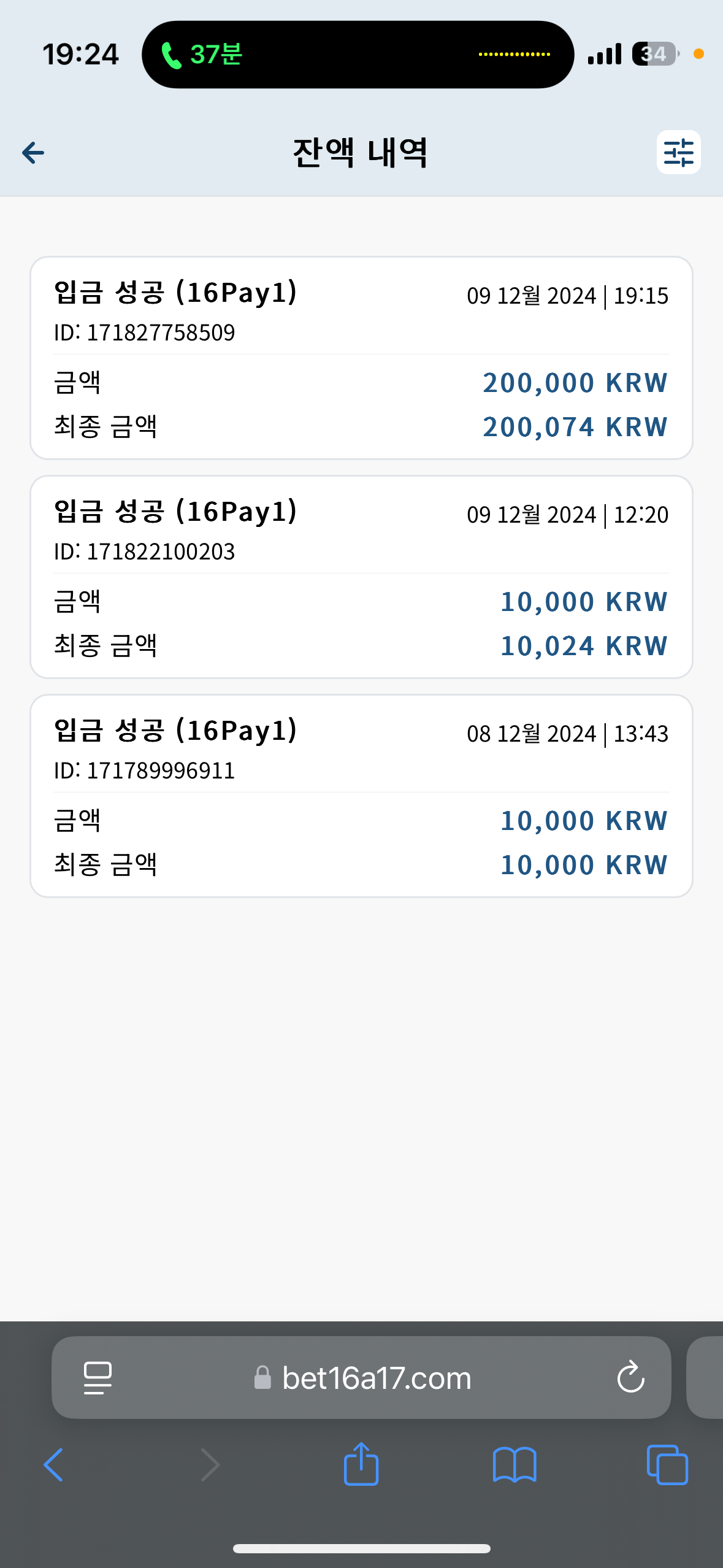Image resolution: width=723 pixels, height=1568 pixels.
Task: Reload the page in Safari
Action: [x=630, y=1378]
